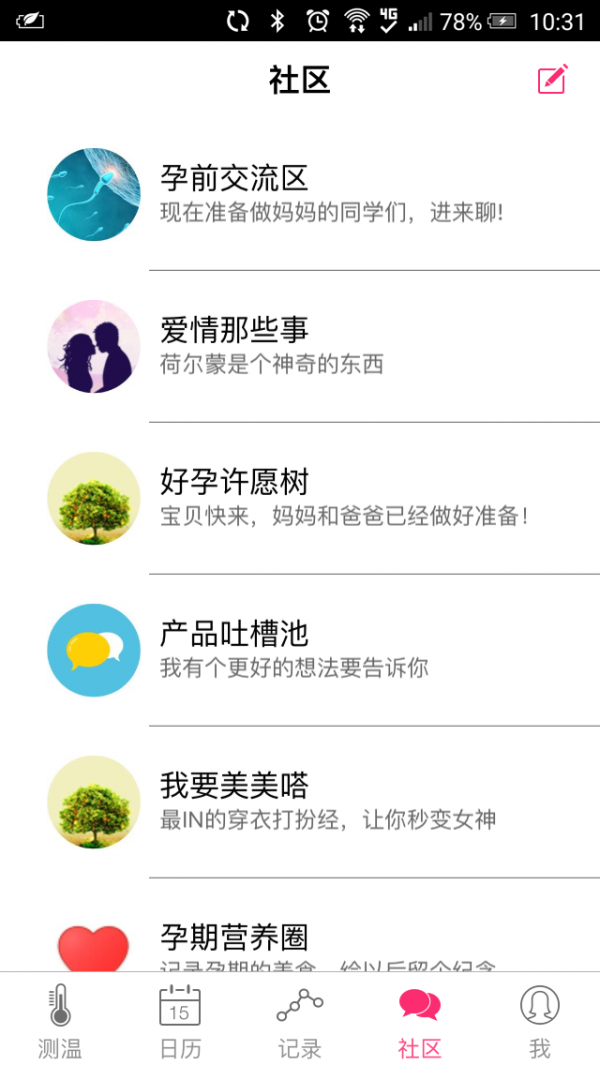This screenshot has width=600, height=1065.
Task: Go to the 我要美美嗒 community
Action: click(x=300, y=802)
